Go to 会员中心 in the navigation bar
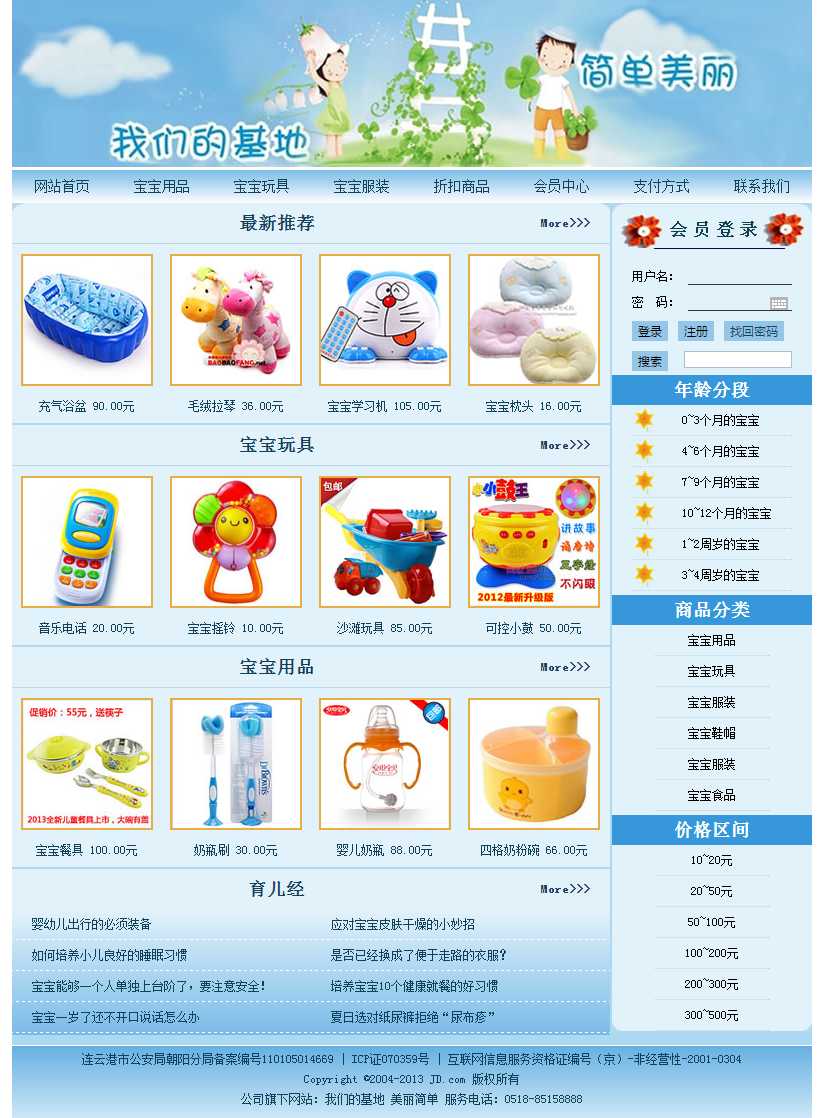Viewport: 824px width, 1118px height. (561, 186)
